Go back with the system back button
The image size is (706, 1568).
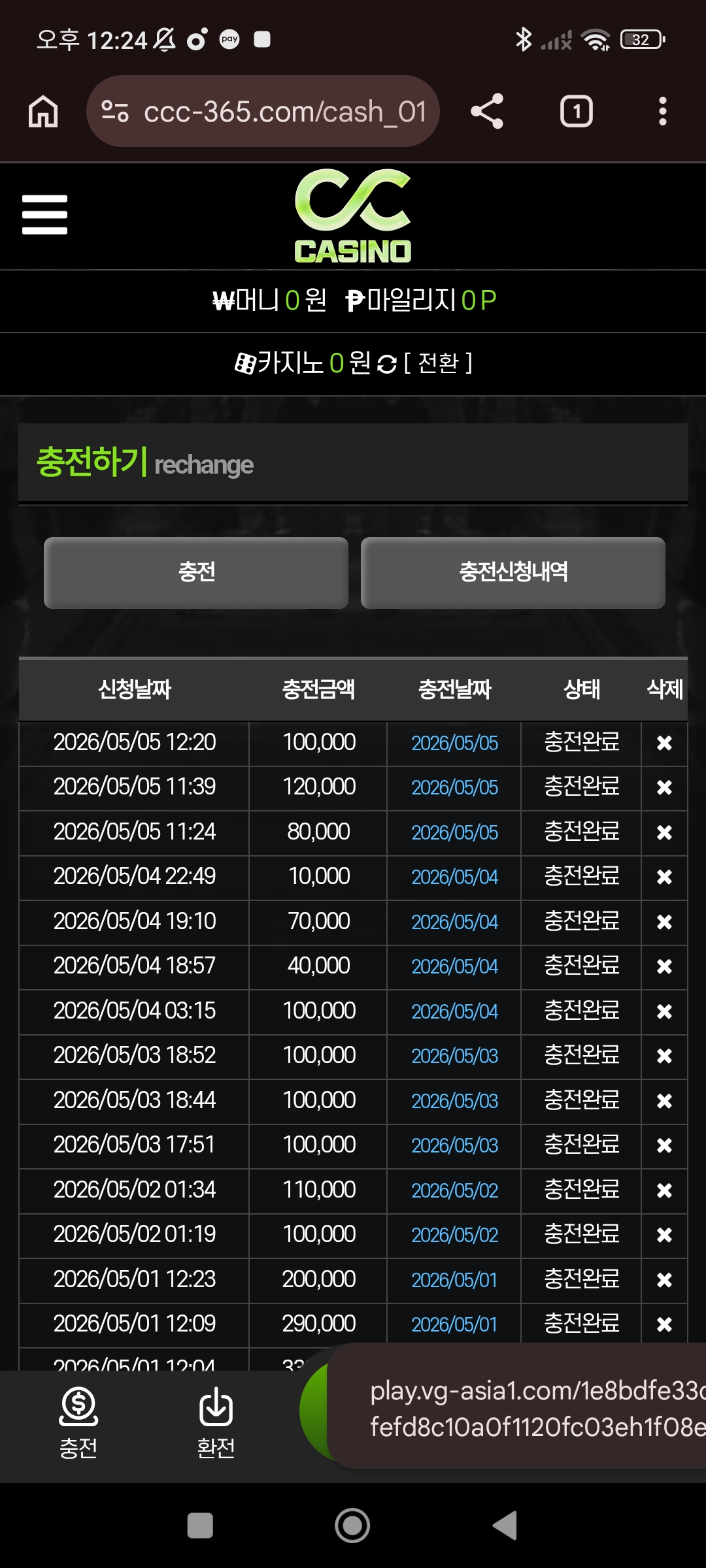pyautogui.click(x=505, y=1526)
